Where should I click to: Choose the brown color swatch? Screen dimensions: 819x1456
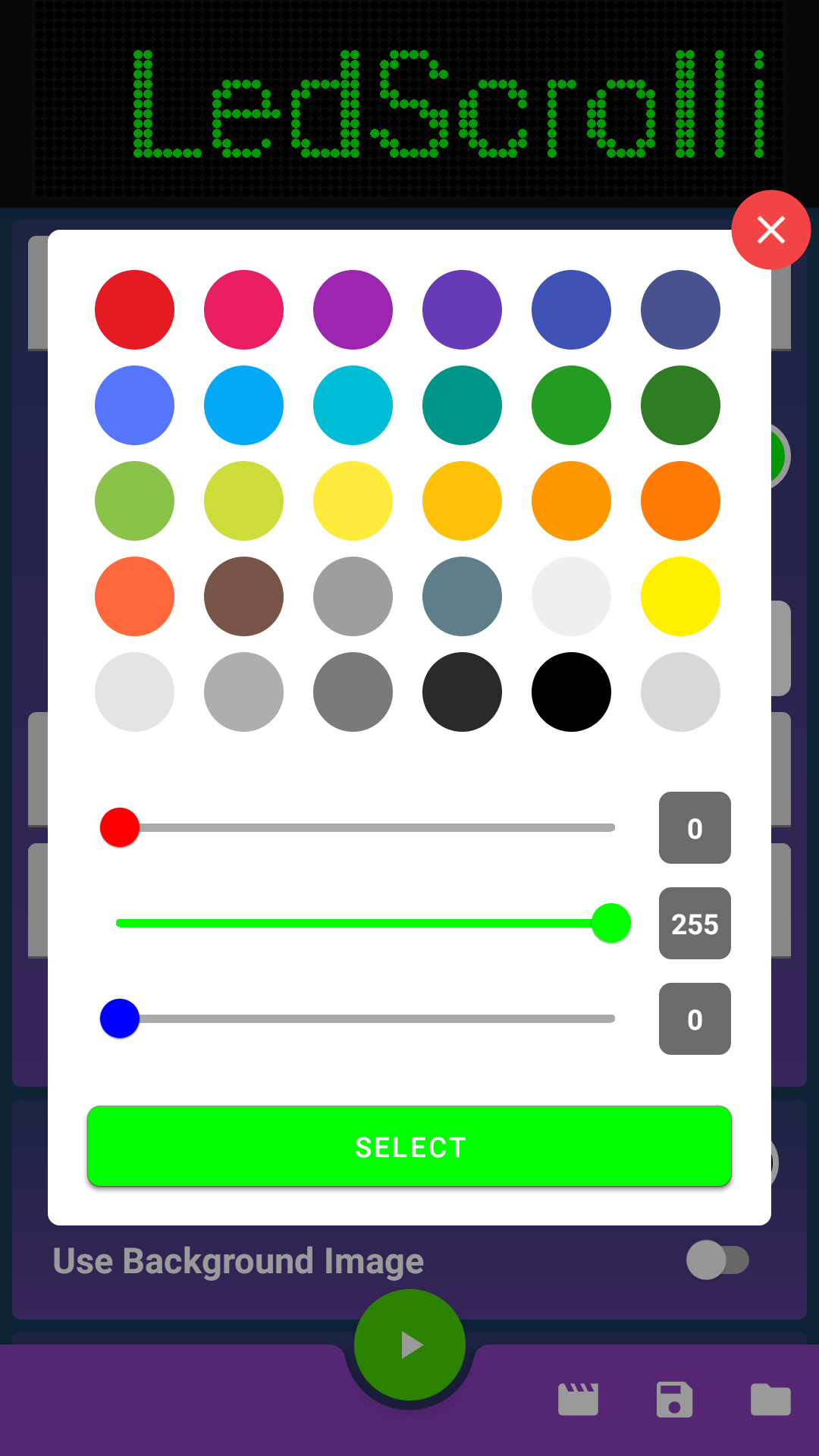pos(243,596)
